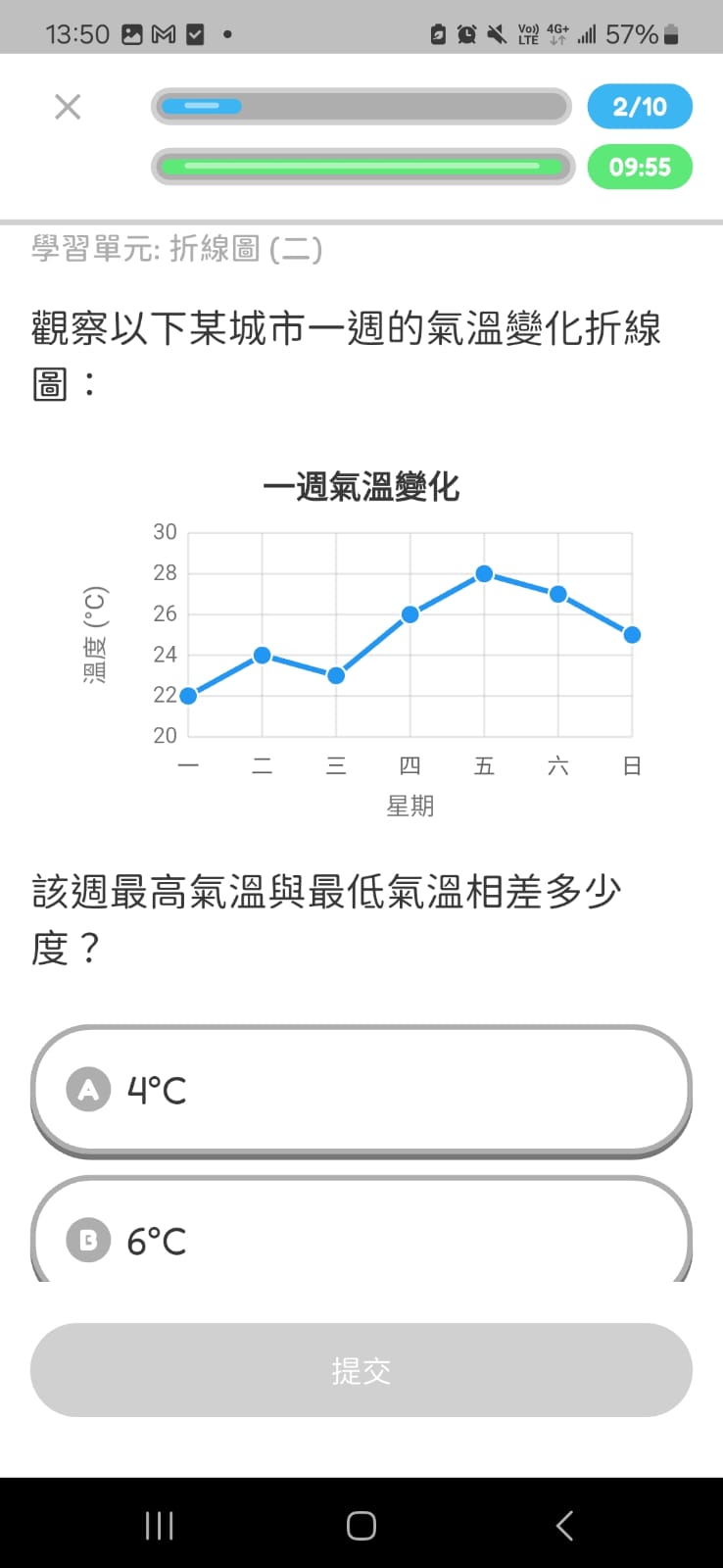Close the quiz with the X button

tap(67, 107)
